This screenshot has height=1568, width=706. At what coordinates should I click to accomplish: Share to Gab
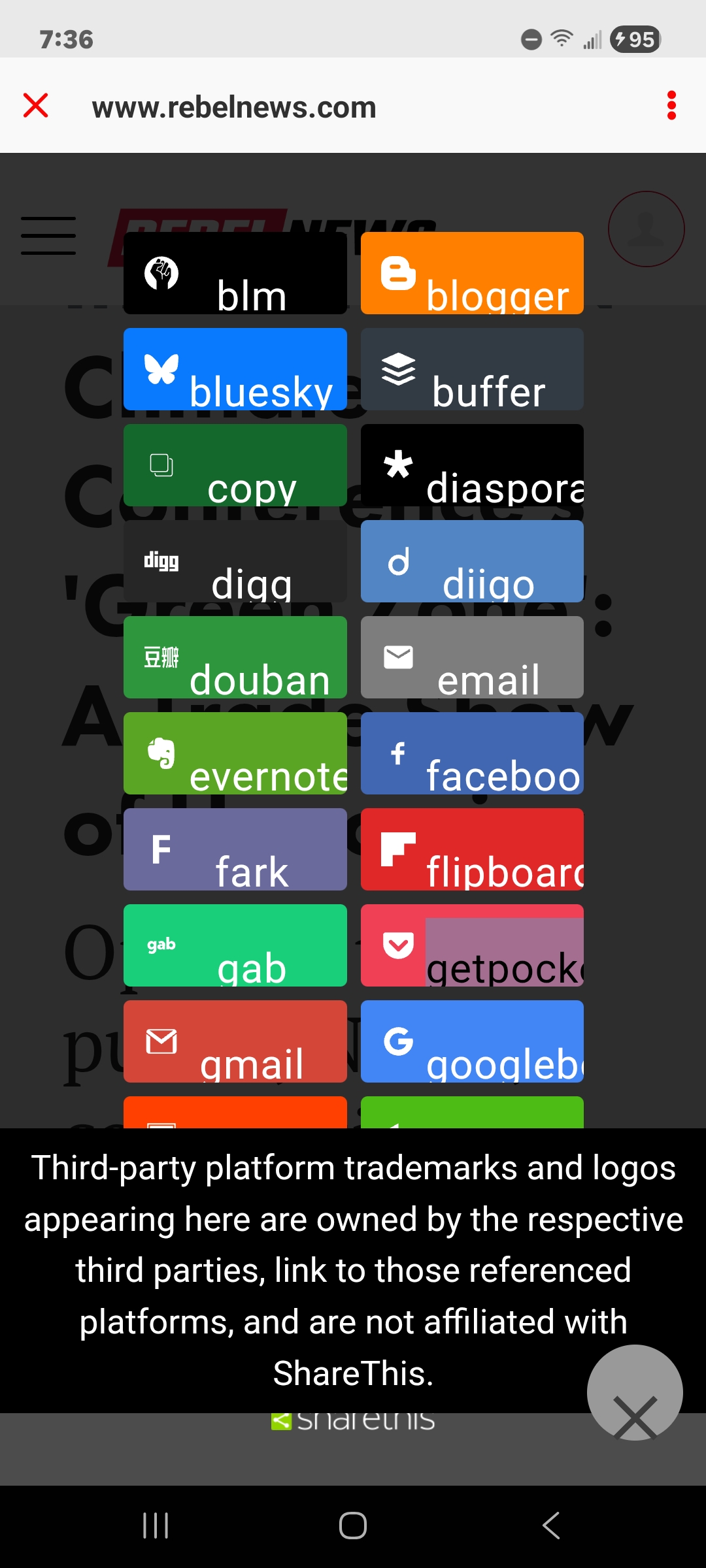235,945
